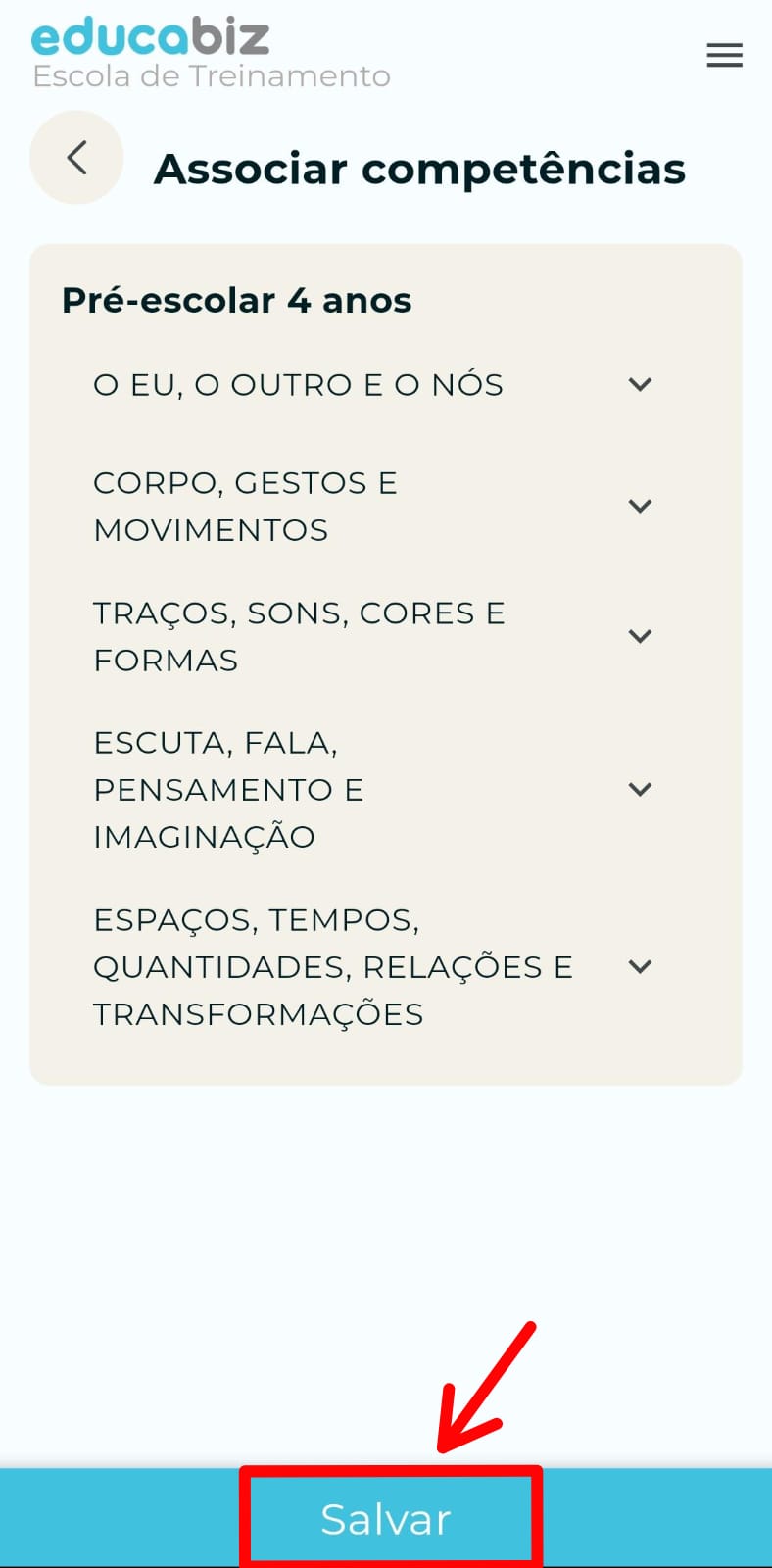Expand ESPAÇOS, TEMPOS, QUANTIDADES section
Screen dimensions: 772x1568
coord(640,967)
